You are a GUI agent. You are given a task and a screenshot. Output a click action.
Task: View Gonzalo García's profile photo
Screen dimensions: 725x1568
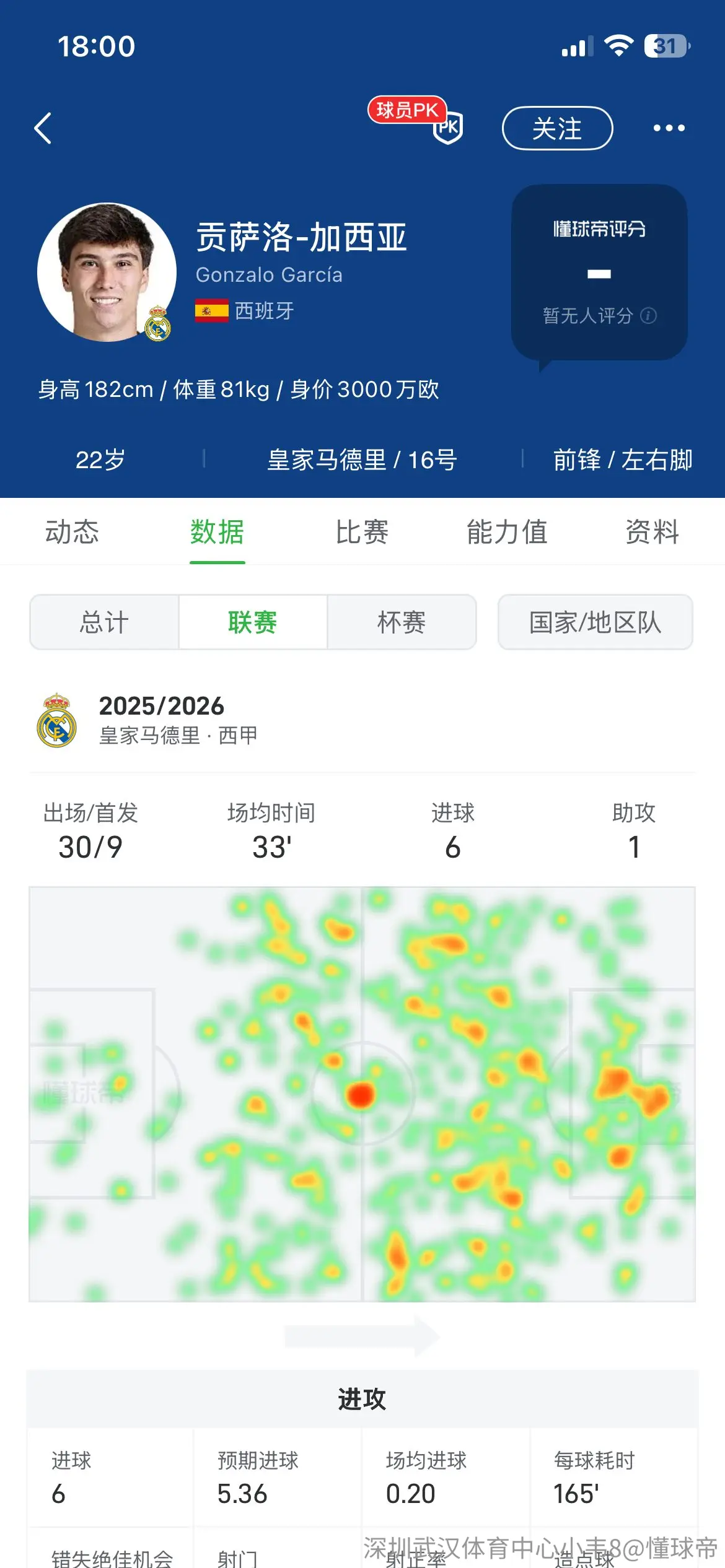(107, 272)
